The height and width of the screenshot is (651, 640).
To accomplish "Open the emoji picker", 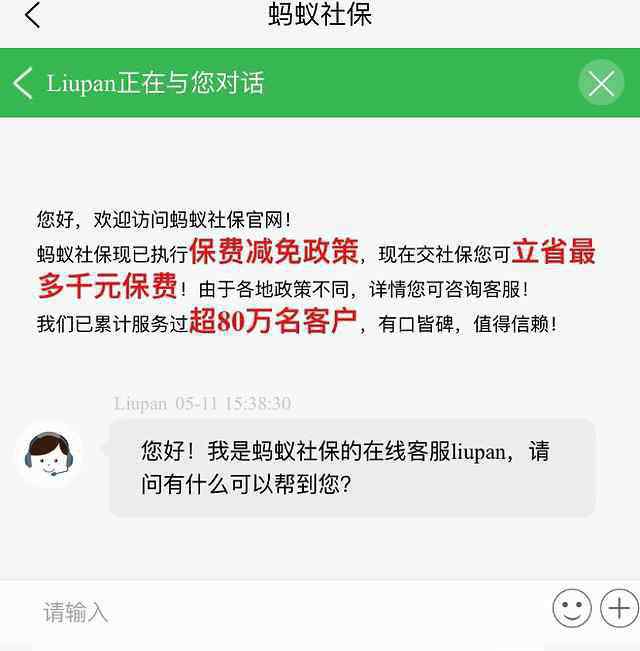I will tap(572, 608).
